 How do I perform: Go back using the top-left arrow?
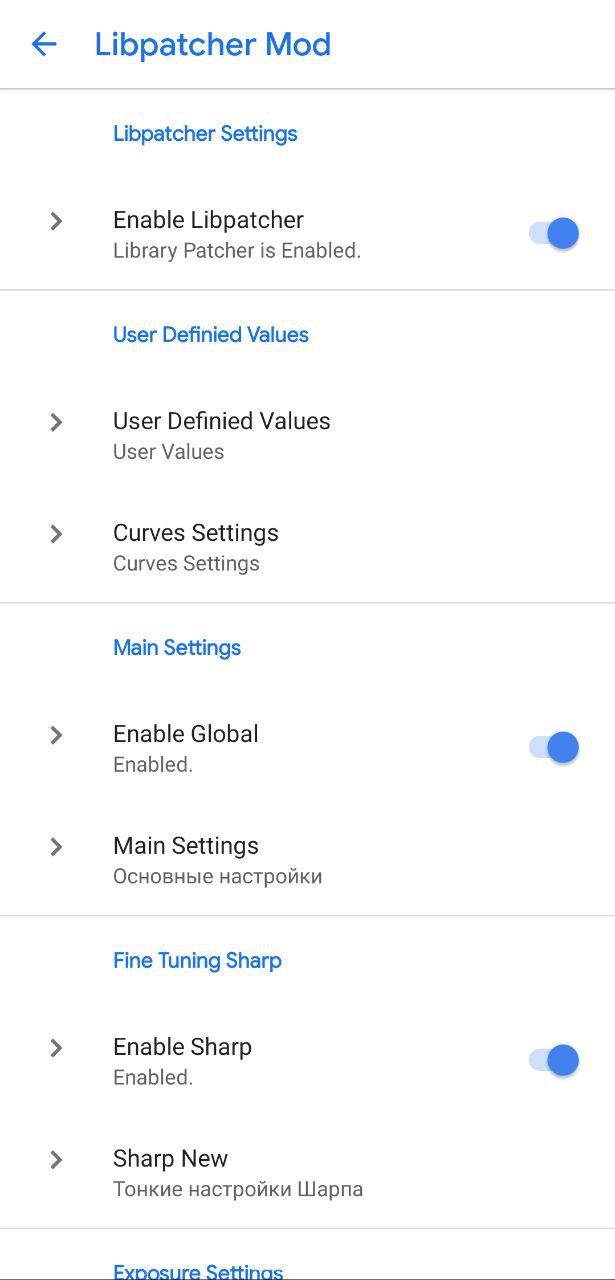pos(44,44)
